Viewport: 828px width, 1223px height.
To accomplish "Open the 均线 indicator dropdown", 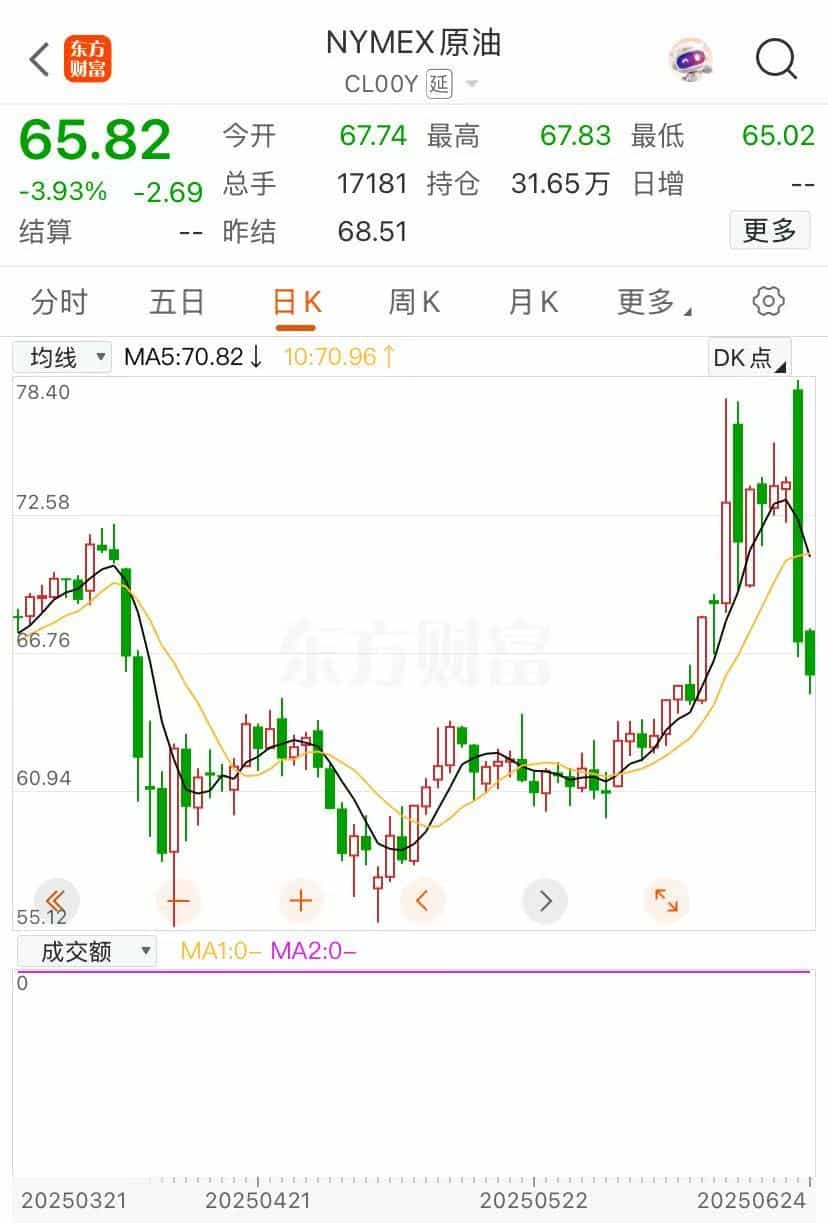I will (62, 357).
